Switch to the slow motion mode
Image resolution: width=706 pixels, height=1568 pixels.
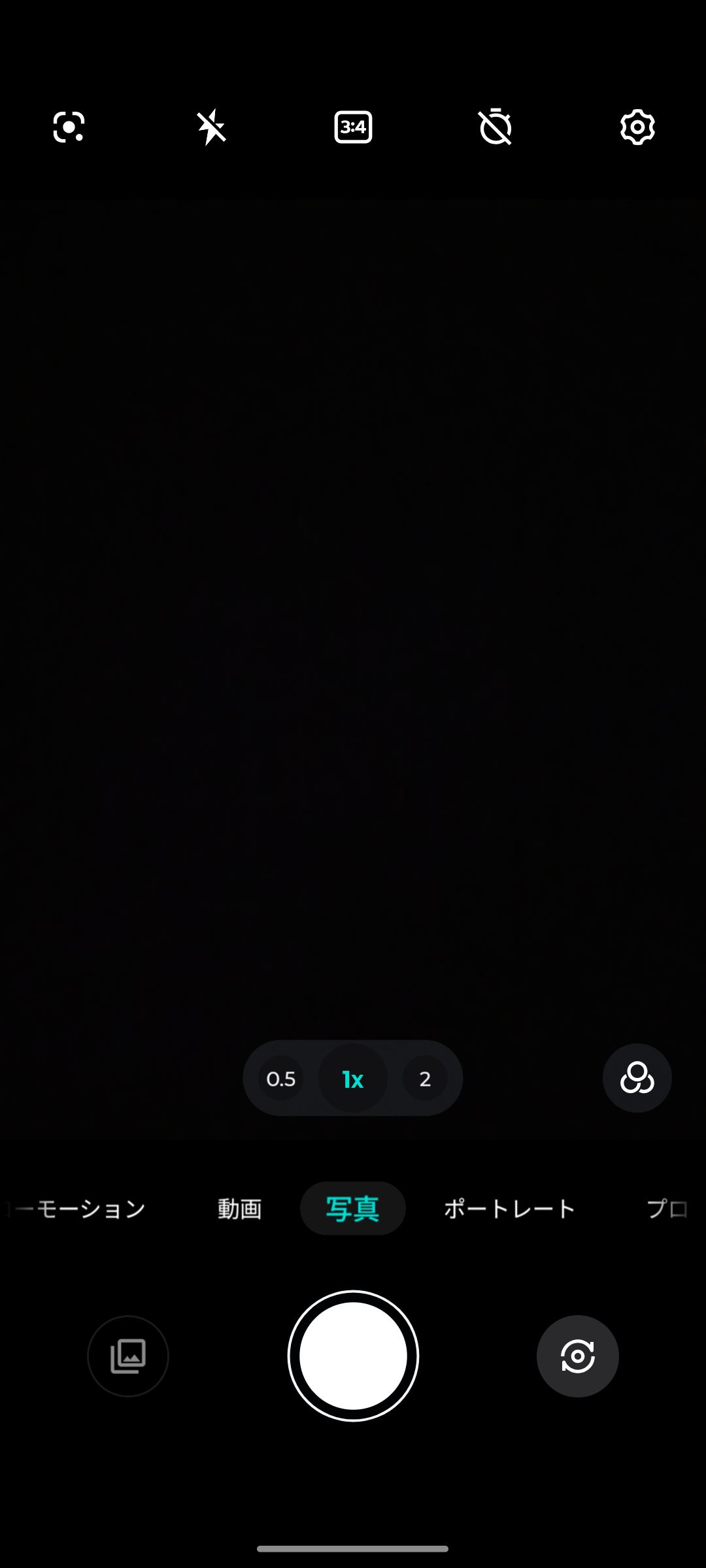point(78,1209)
